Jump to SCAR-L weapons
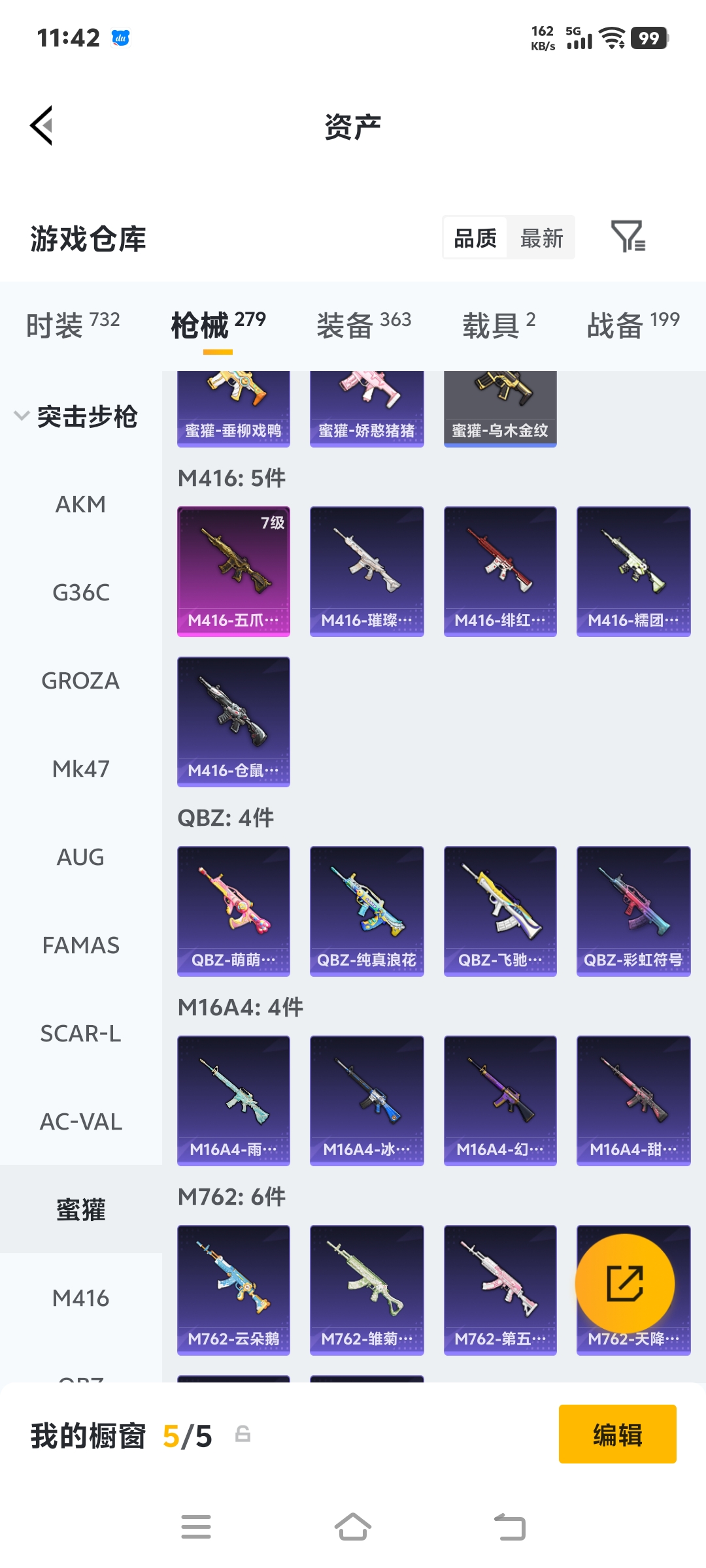Image resolution: width=706 pixels, height=1568 pixels. [x=80, y=1034]
